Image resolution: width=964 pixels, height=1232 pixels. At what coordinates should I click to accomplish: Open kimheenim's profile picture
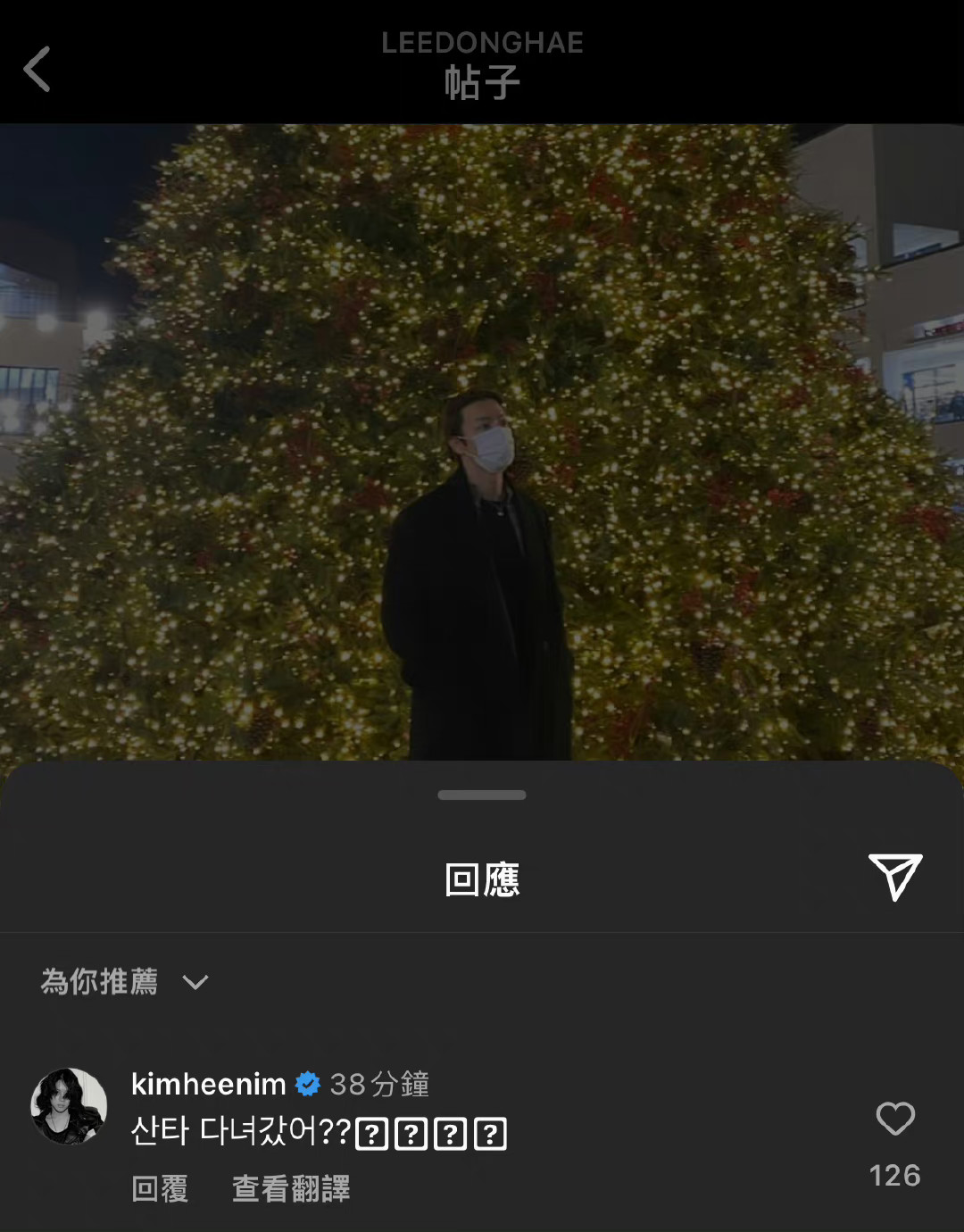69,1106
